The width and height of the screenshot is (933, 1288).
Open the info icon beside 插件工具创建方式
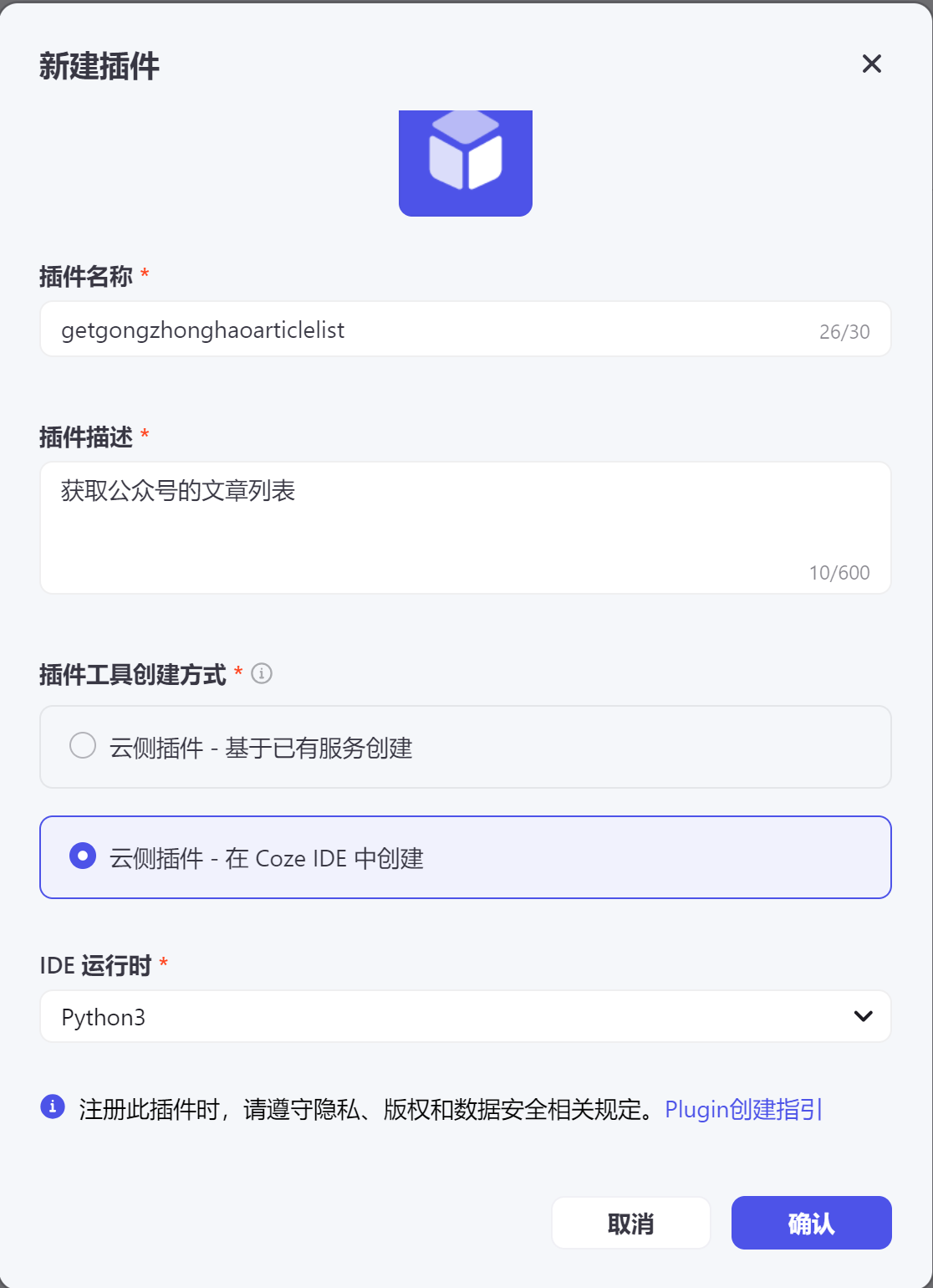click(262, 673)
